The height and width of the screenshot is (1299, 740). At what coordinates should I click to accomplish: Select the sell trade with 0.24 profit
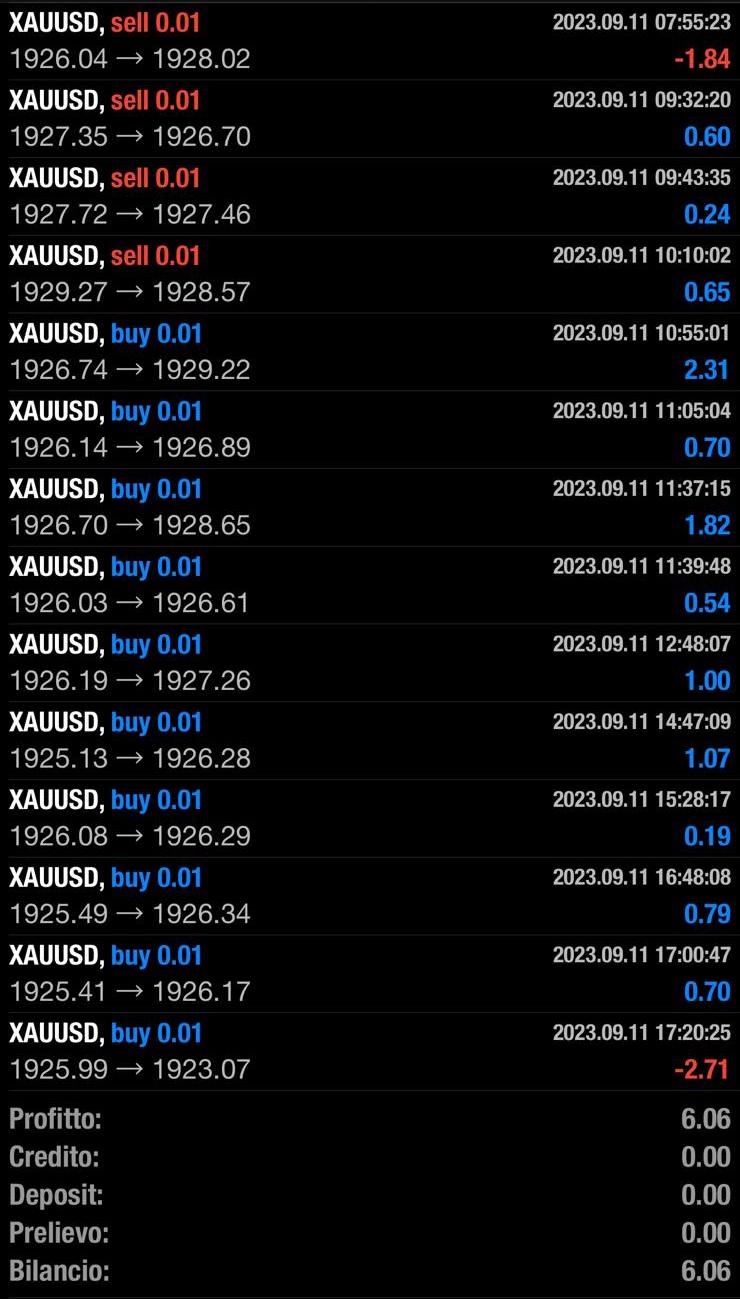point(370,197)
